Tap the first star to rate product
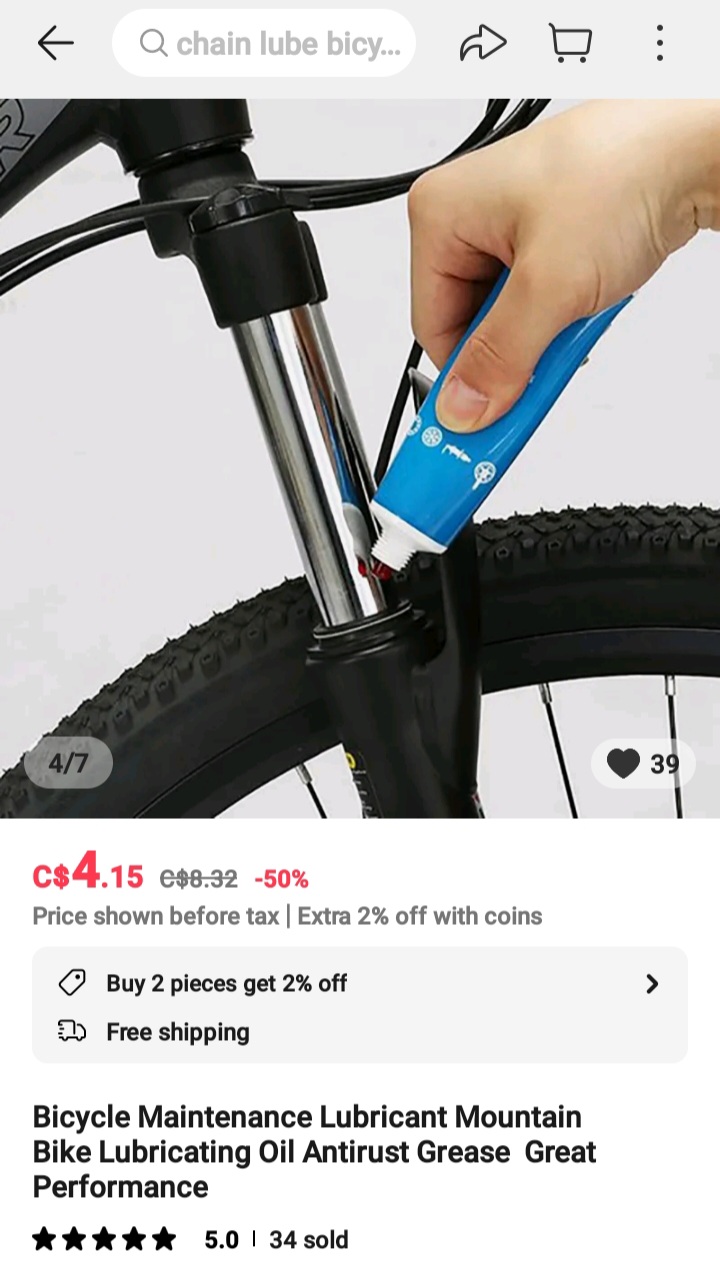720x1264 pixels. 45,1238
